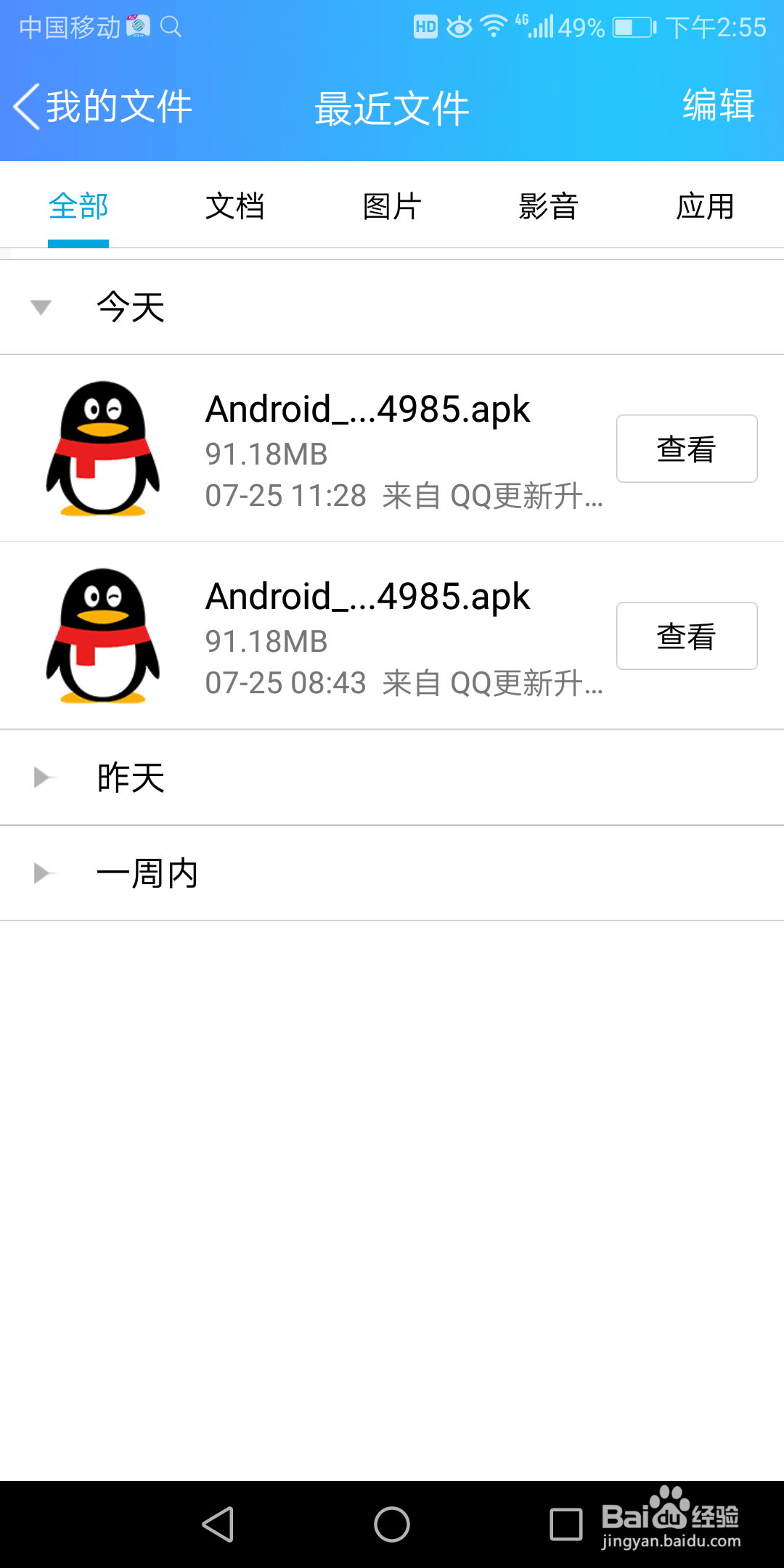Tap the eye-comfort mode status bar icon
Screen dimensions: 784x1568
(x=457, y=27)
